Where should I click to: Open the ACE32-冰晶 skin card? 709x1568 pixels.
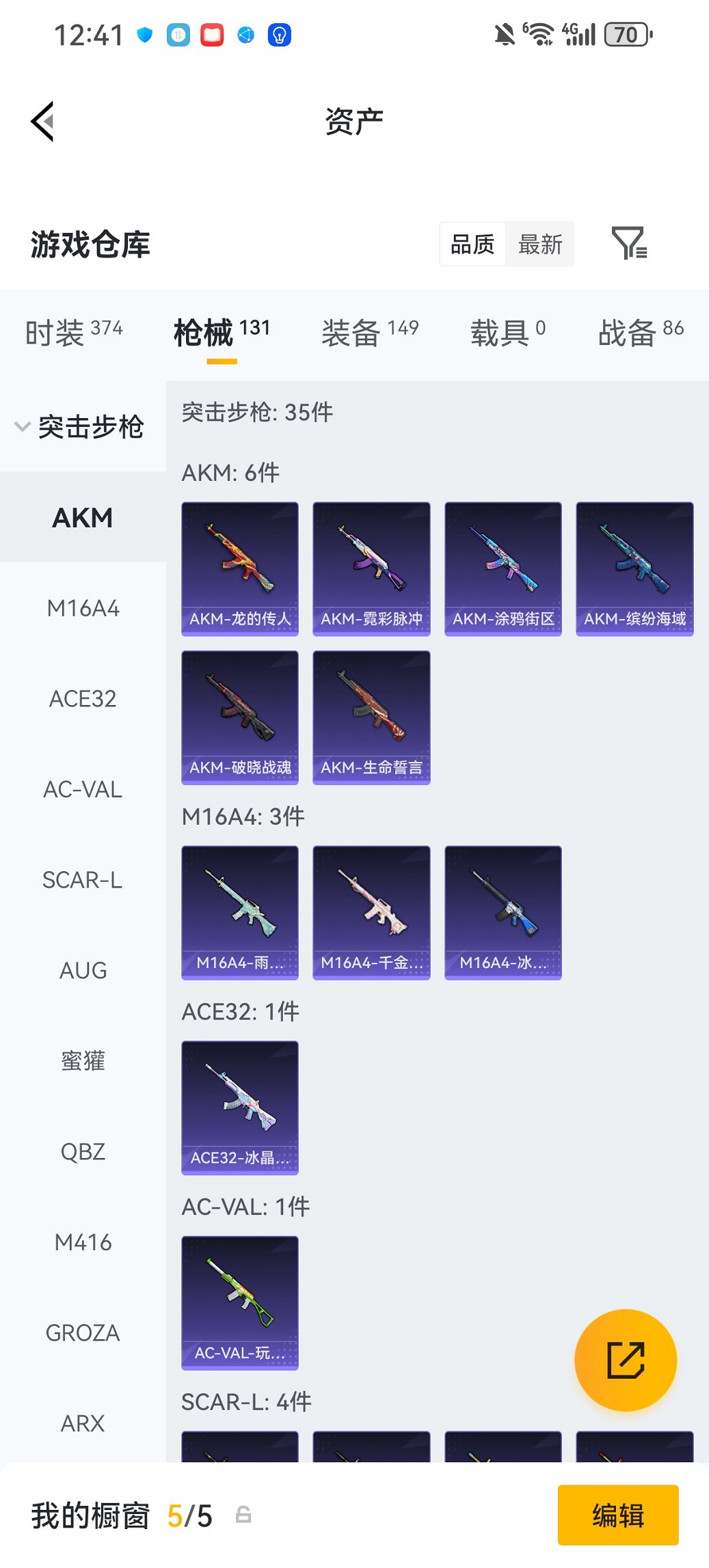click(240, 1108)
